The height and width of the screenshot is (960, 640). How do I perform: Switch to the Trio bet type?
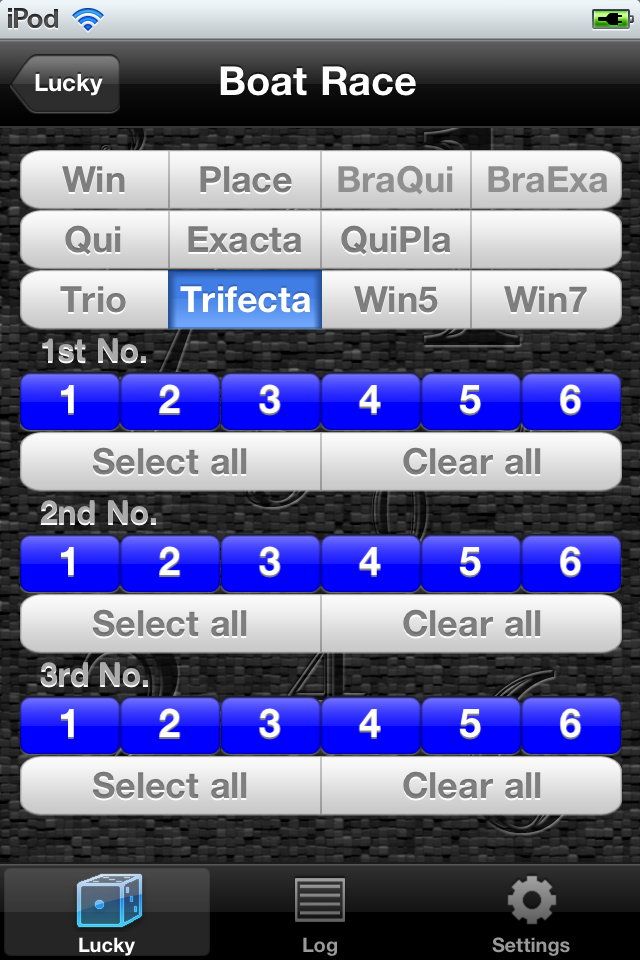pos(95,300)
